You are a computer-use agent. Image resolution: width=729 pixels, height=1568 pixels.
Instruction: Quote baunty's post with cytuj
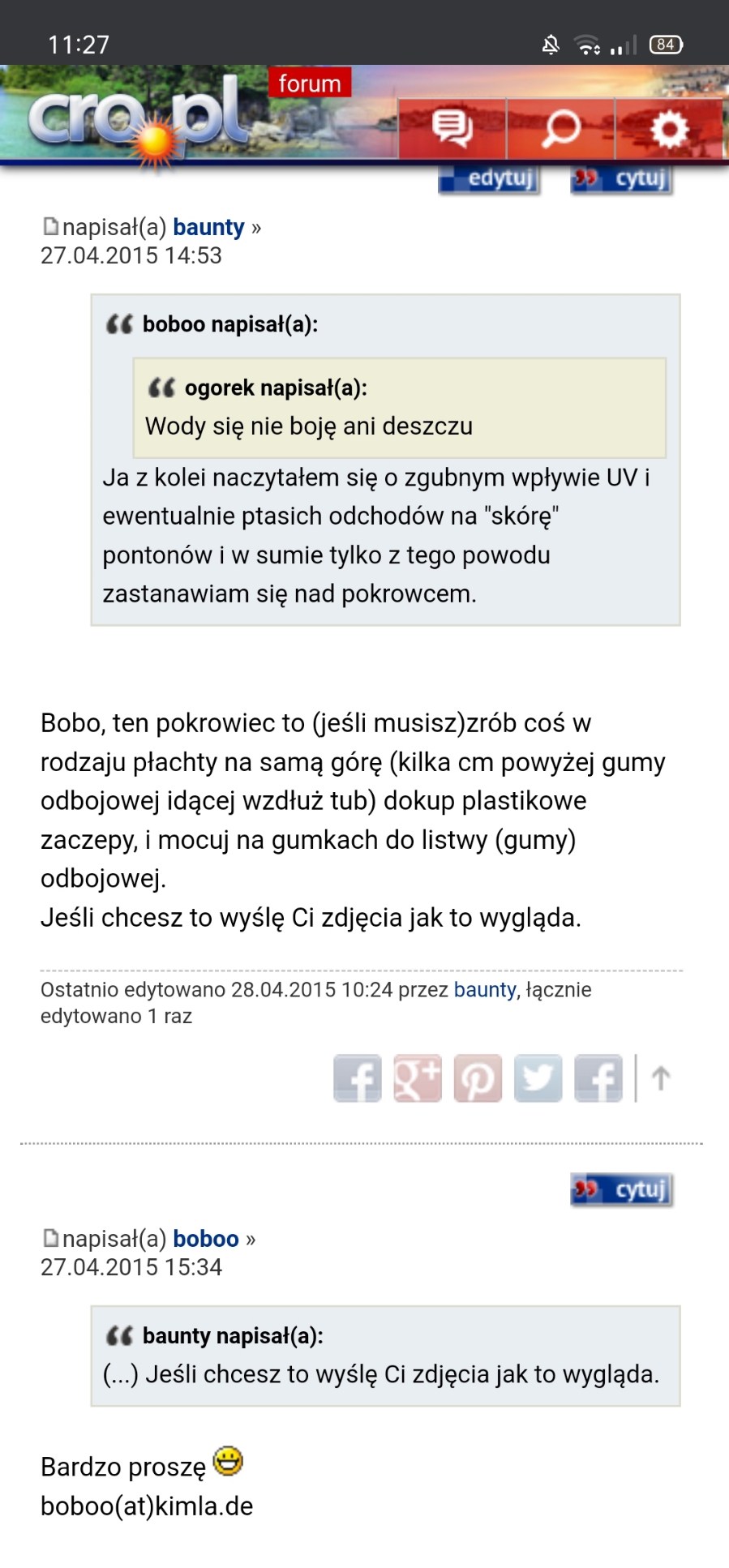point(622,178)
